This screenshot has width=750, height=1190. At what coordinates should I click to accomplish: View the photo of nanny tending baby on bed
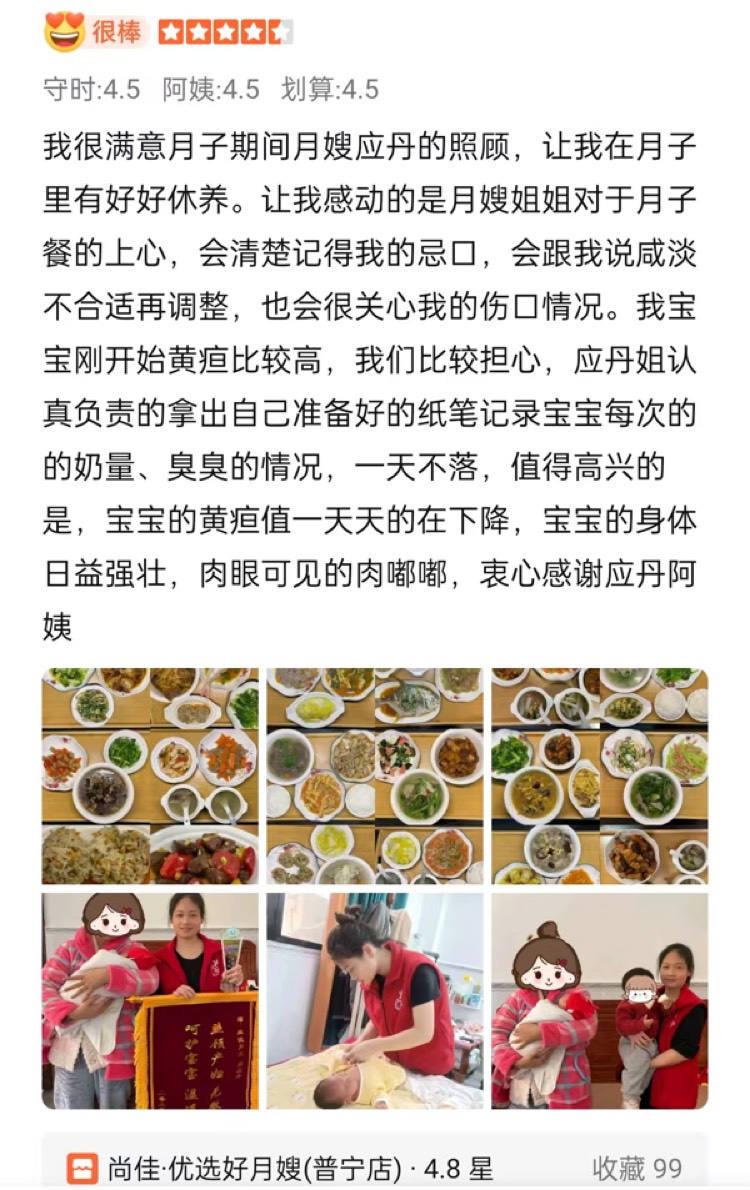click(375, 1000)
